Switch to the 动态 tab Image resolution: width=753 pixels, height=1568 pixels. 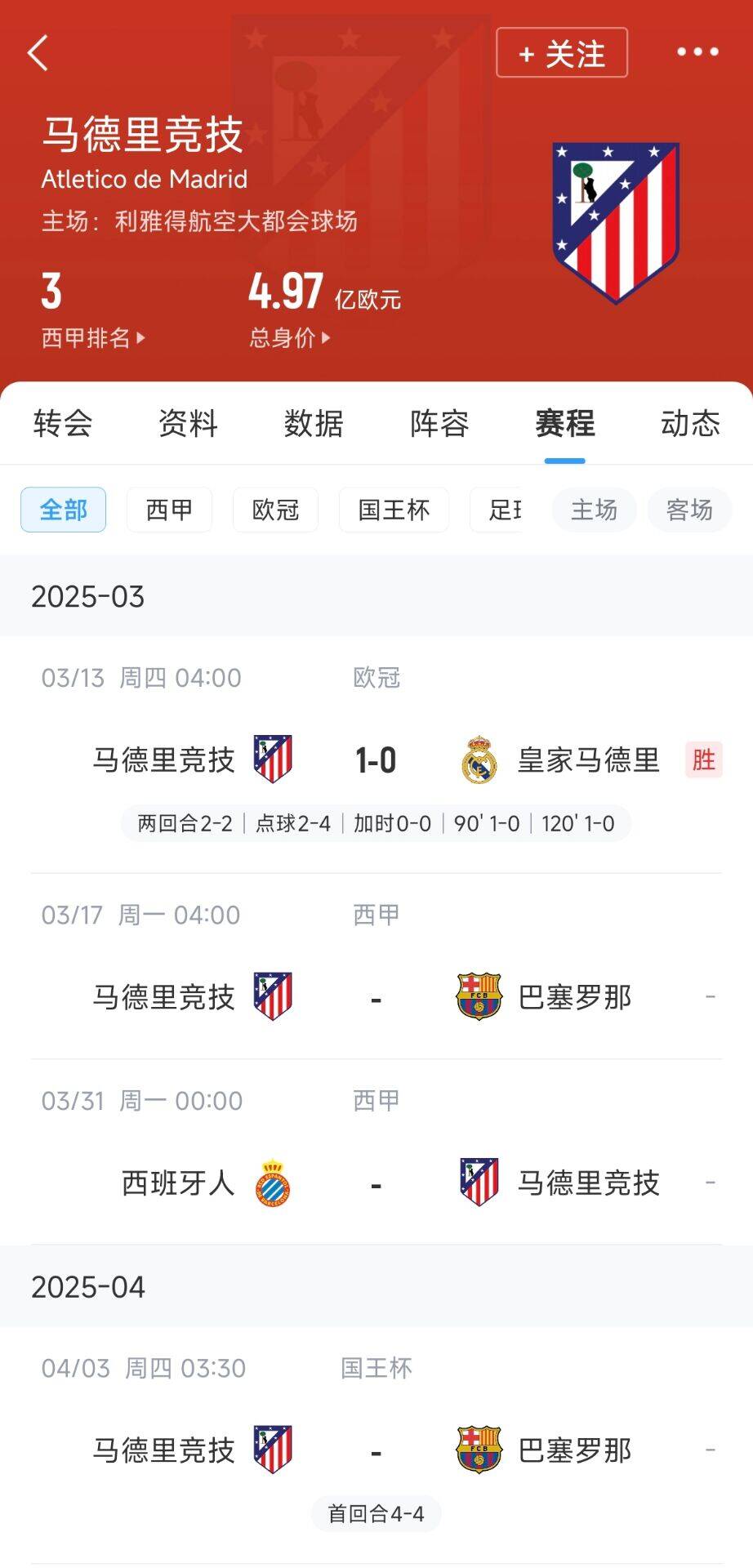point(690,424)
